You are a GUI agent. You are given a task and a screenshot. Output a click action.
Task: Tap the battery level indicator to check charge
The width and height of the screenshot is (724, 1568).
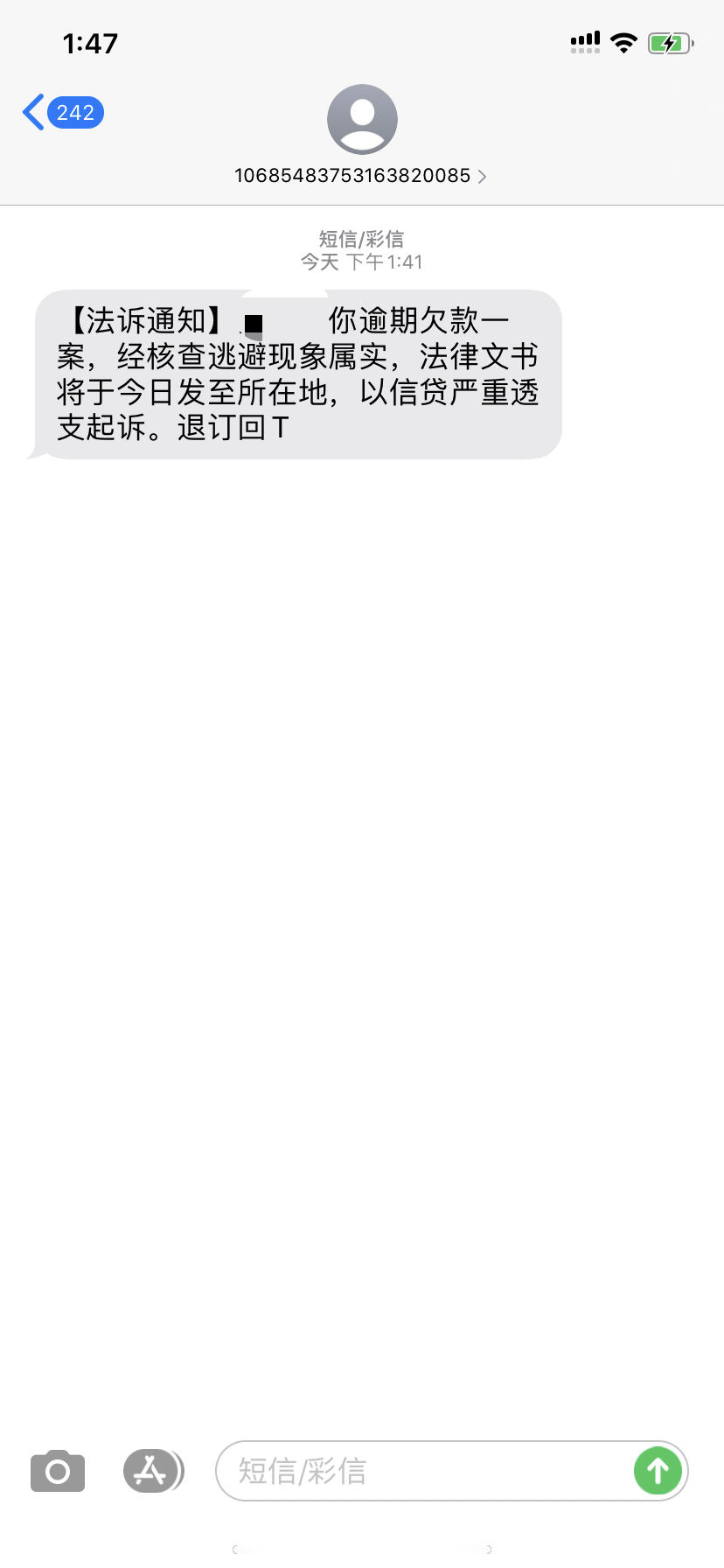[x=670, y=42]
